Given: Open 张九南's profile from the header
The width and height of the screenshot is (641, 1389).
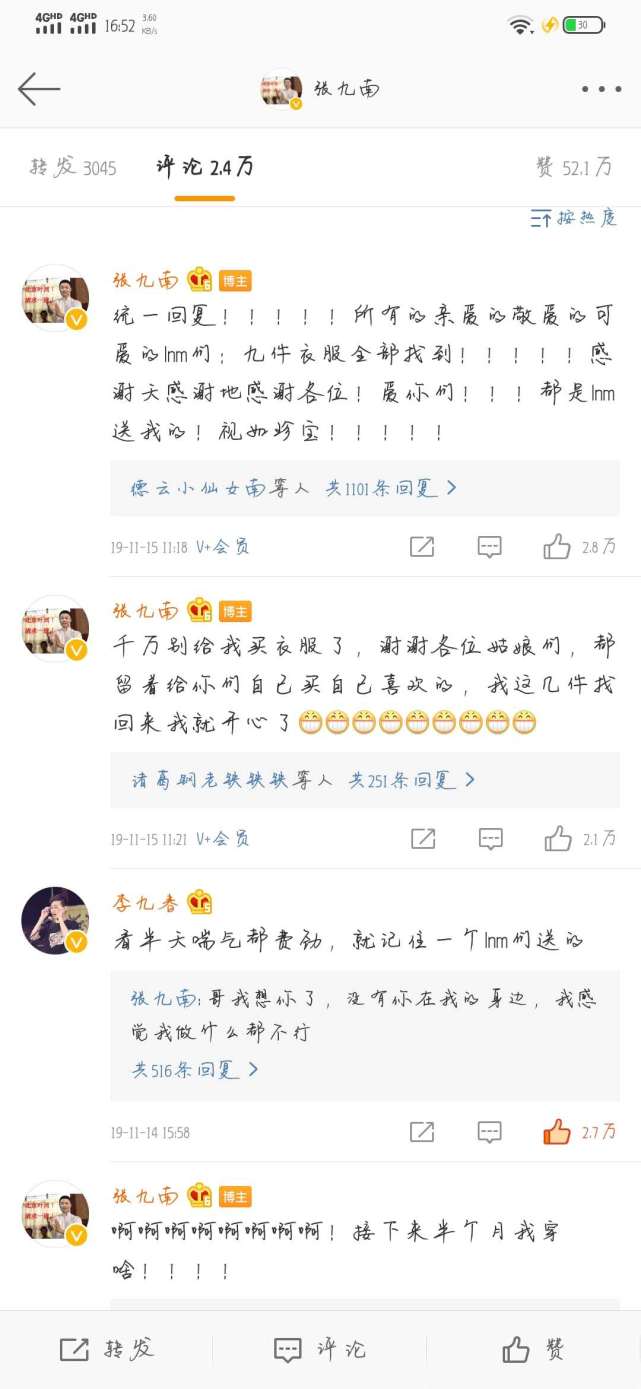Looking at the screenshot, I should 320,89.
